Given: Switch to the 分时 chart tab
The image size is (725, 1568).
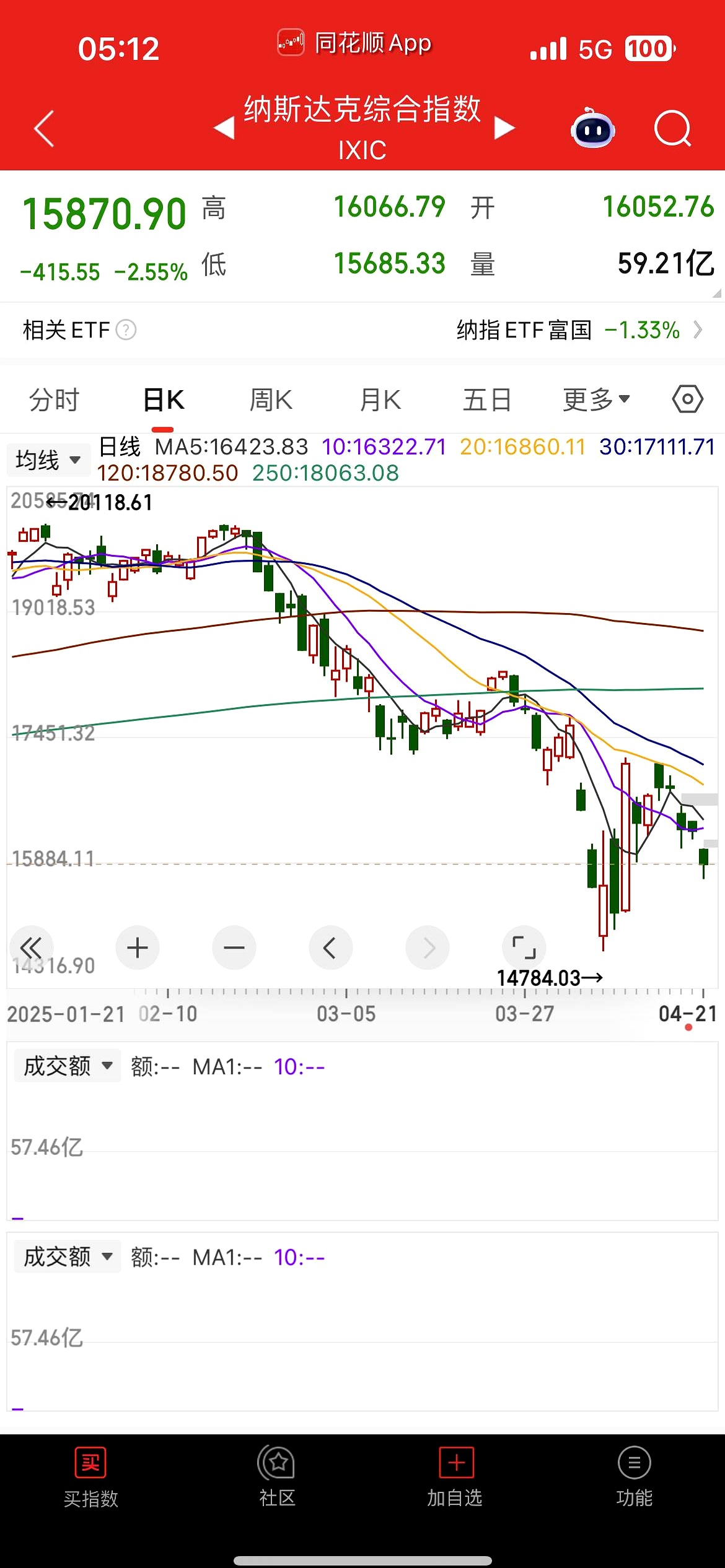Looking at the screenshot, I should coord(55,399).
